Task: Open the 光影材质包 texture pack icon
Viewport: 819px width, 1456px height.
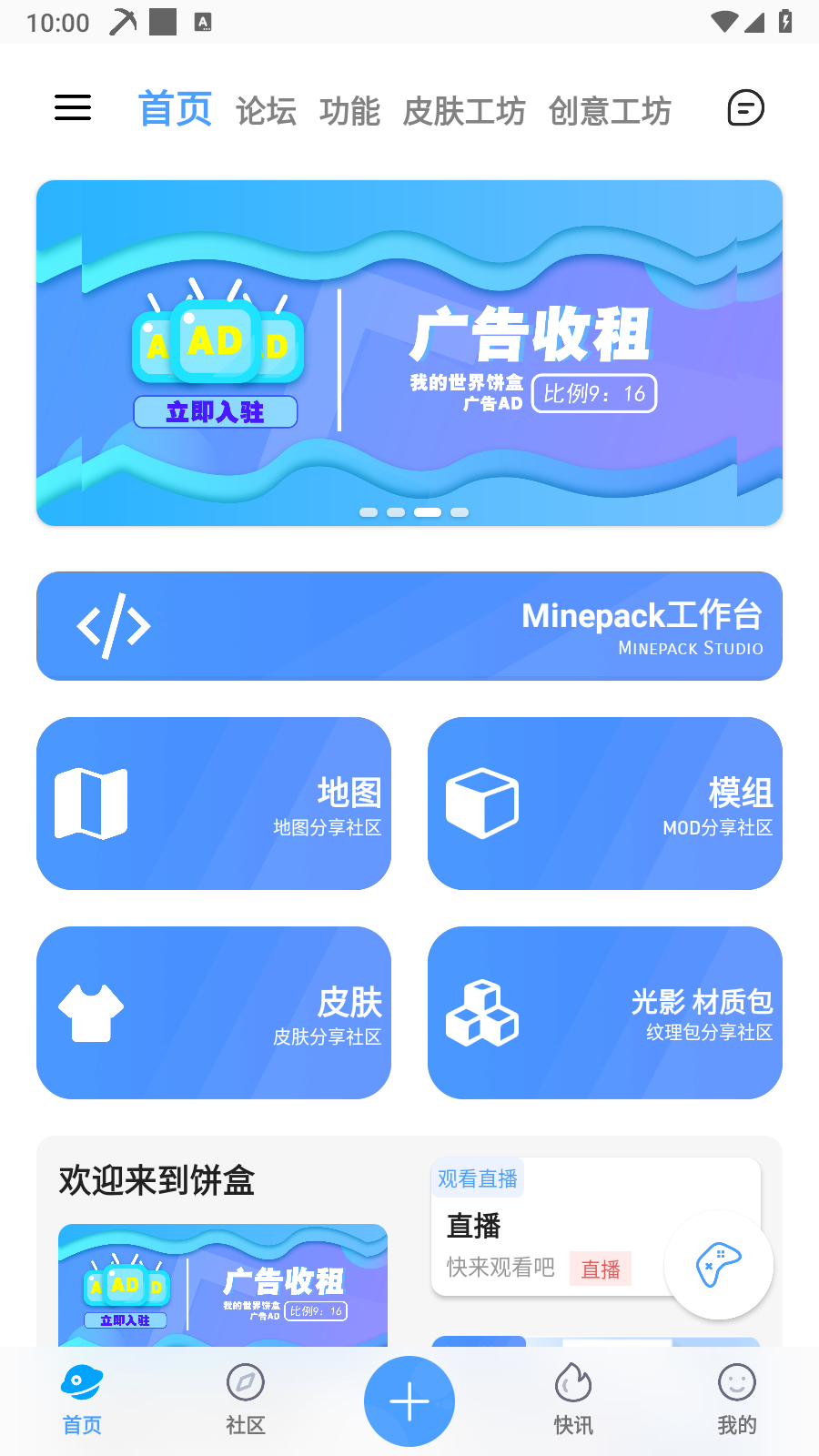Action: (483, 1013)
